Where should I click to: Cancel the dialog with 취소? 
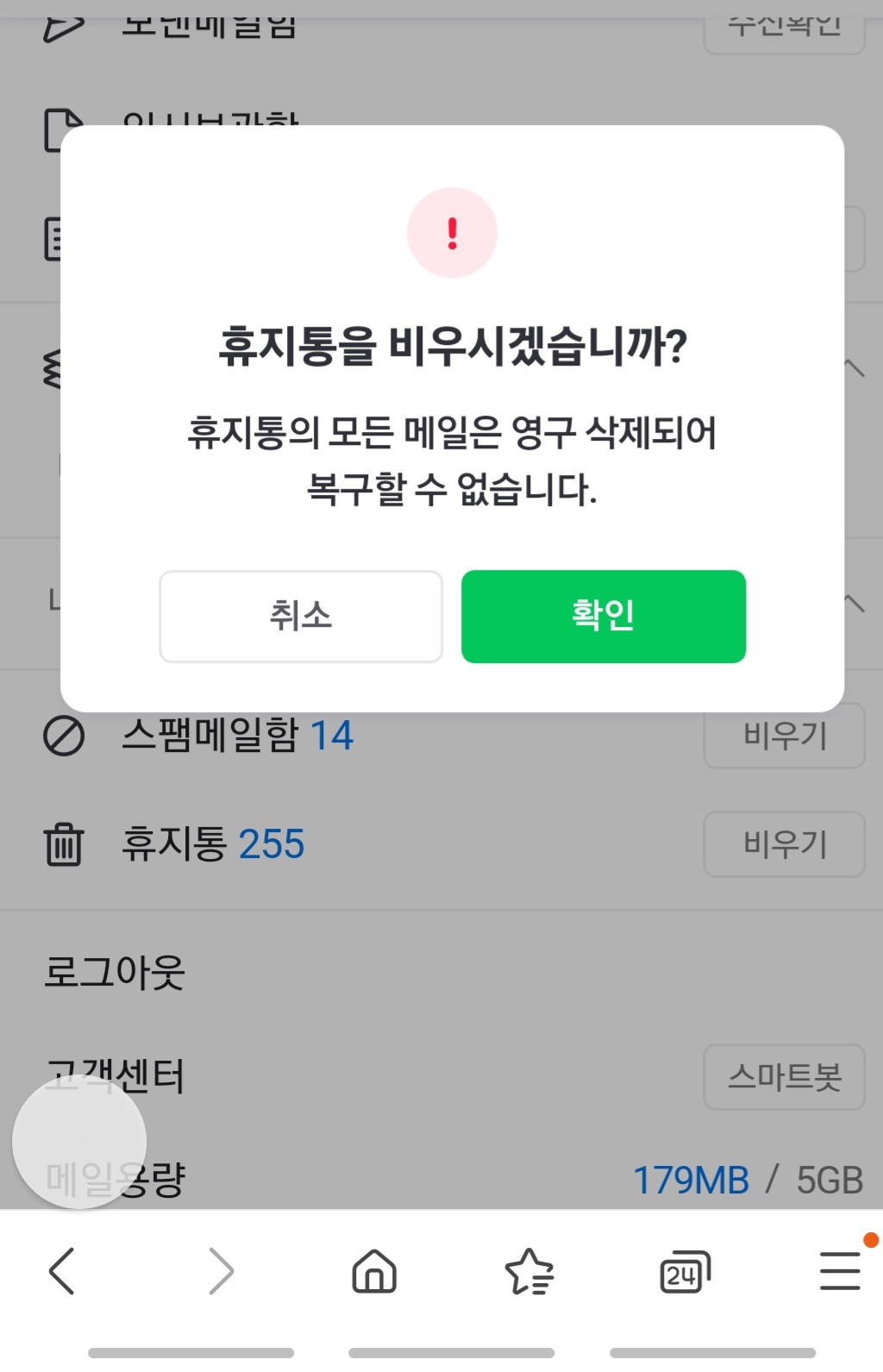click(300, 616)
